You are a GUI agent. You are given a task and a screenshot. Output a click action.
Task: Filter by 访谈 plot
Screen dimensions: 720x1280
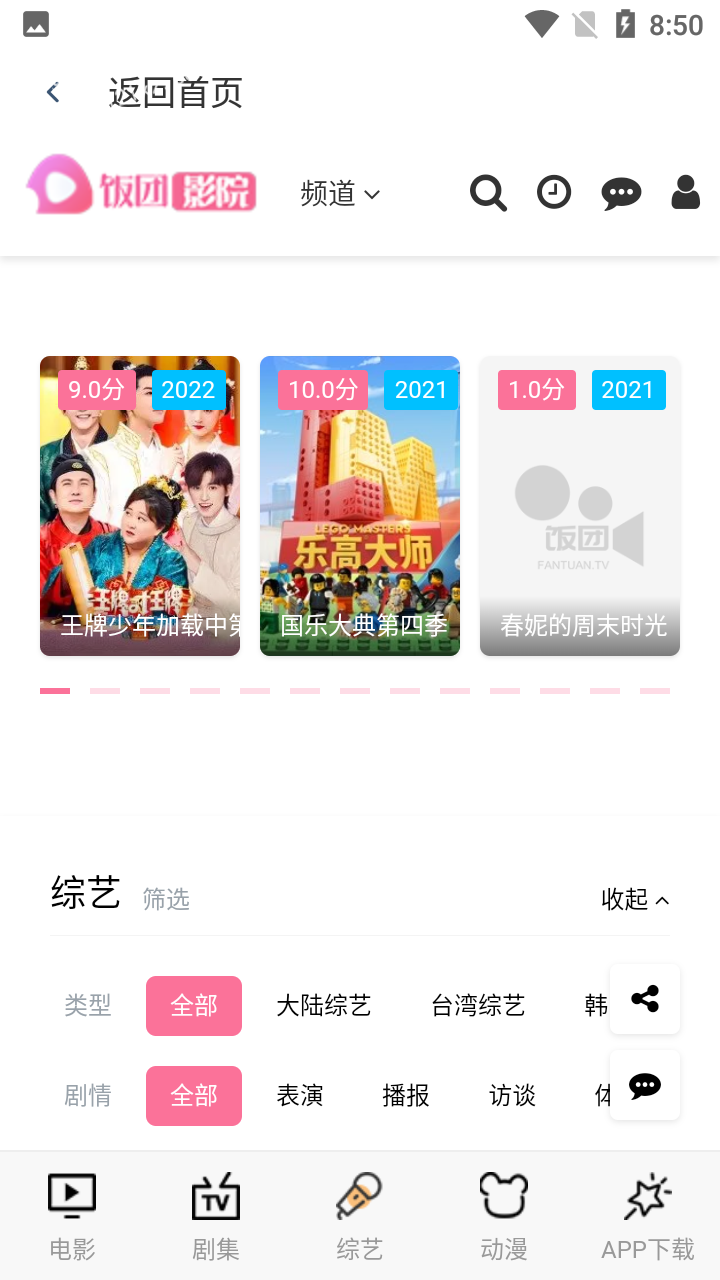512,1096
